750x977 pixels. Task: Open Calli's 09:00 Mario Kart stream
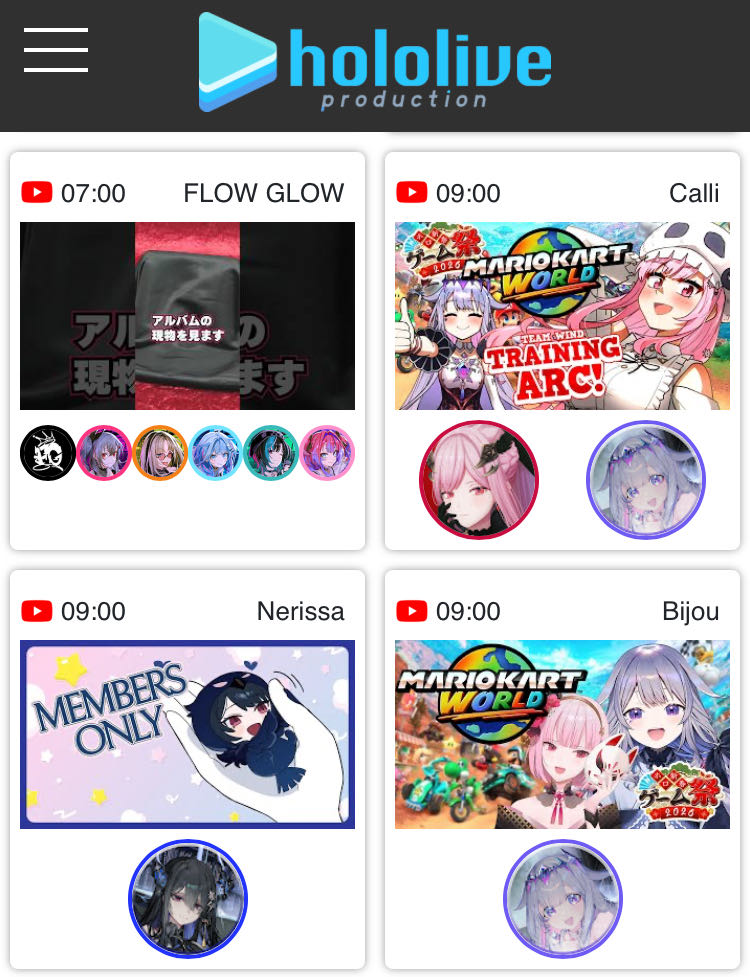pyautogui.click(x=562, y=316)
